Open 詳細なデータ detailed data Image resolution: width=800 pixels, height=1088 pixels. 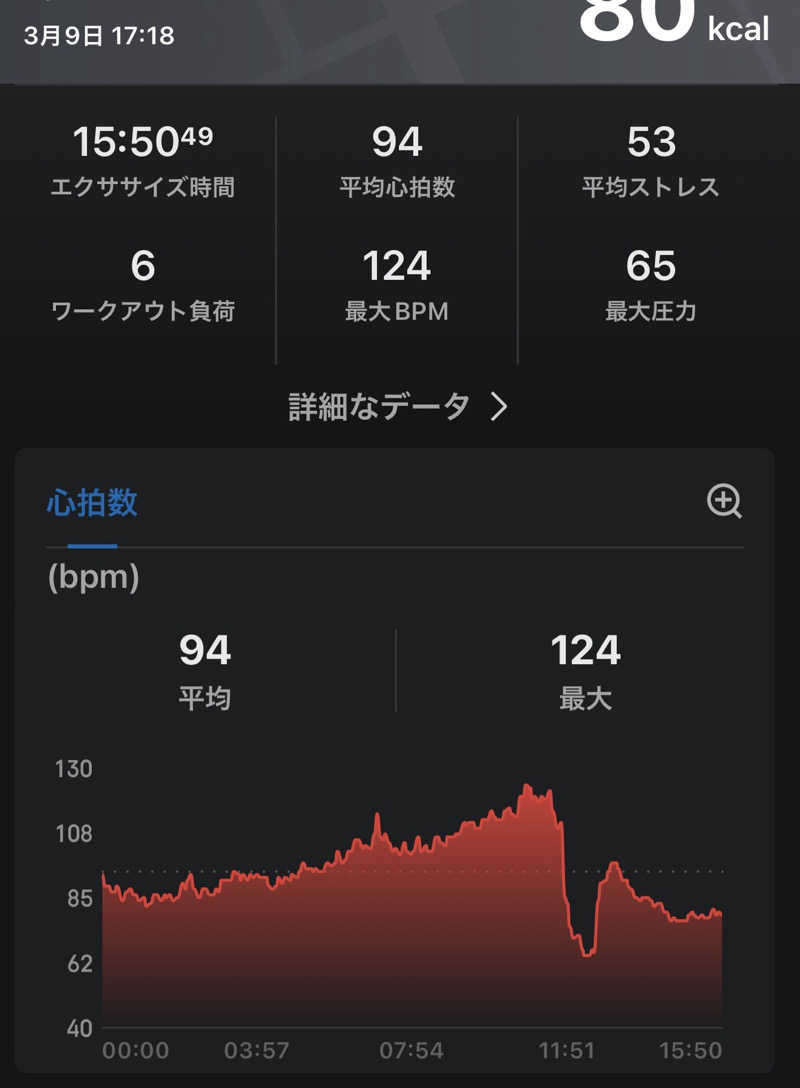[398, 407]
